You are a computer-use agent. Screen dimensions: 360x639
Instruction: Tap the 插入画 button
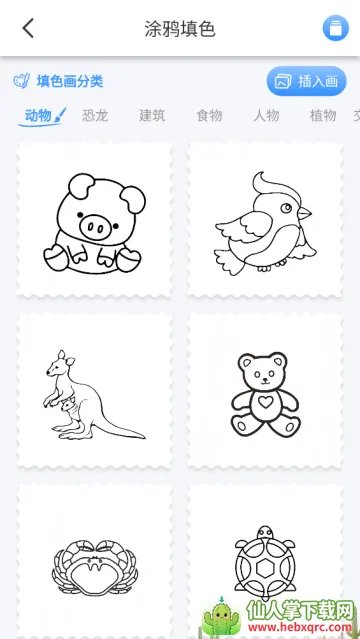point(307,81)
